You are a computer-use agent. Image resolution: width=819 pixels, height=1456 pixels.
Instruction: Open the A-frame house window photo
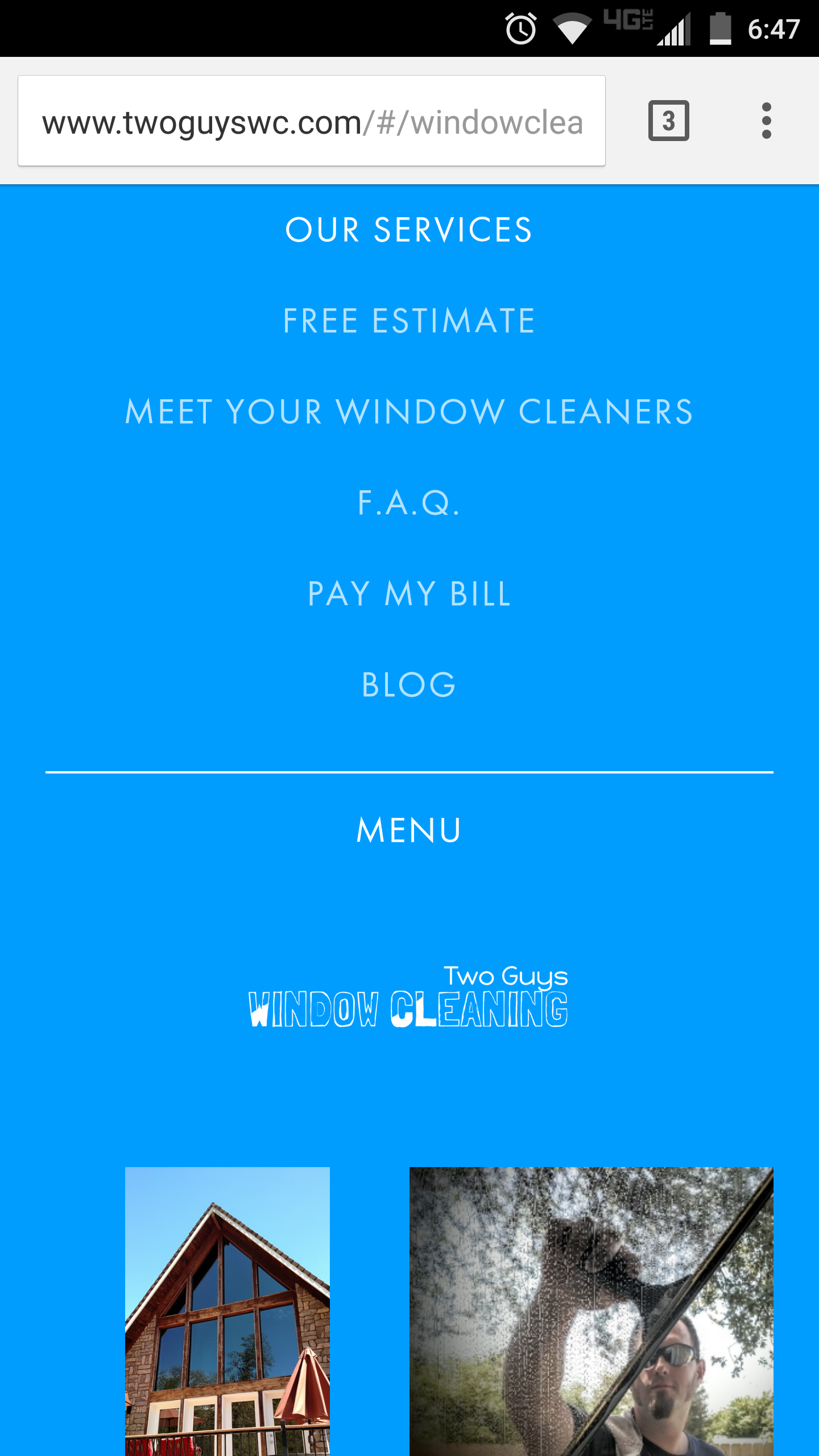[227, 1312]
